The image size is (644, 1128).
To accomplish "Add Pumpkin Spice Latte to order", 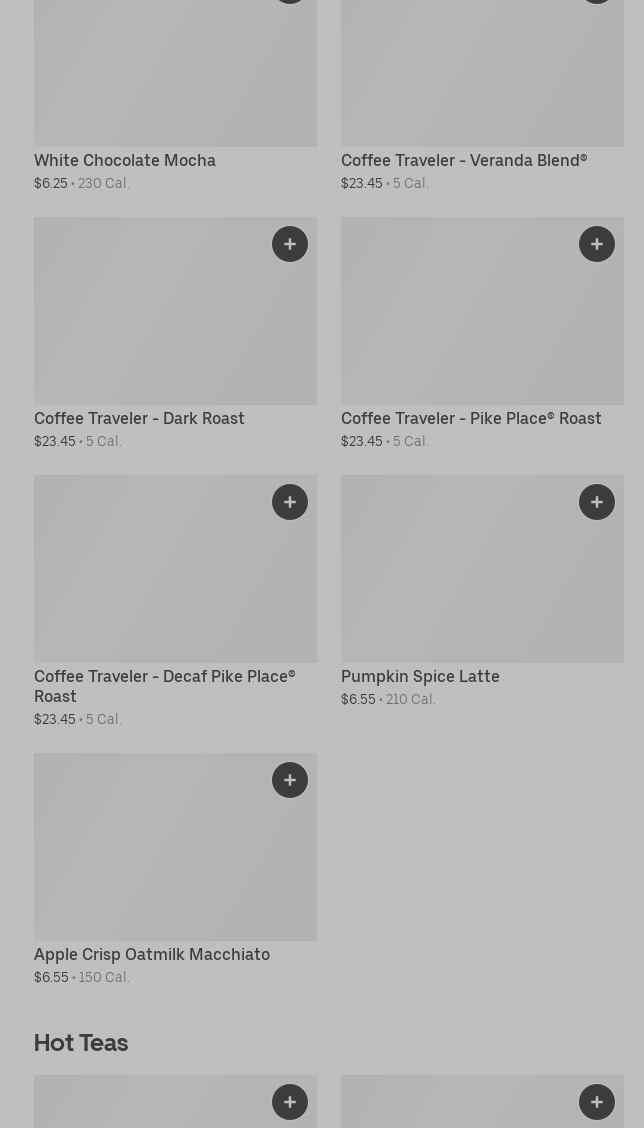I will pyautogui.click(x=597, y=502).
